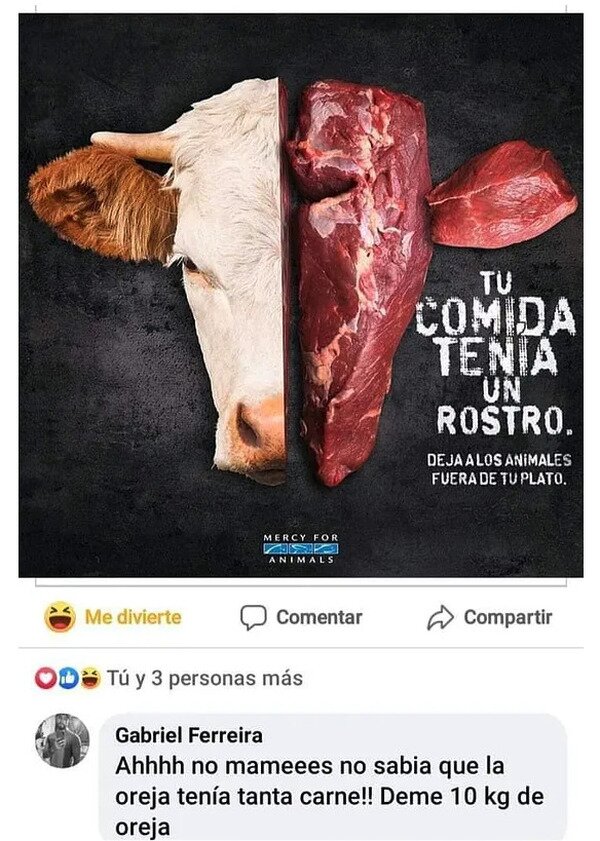Open Gabriel Ferreira's profile from his name
Viewport: 600px width, 841px height.
189,735
